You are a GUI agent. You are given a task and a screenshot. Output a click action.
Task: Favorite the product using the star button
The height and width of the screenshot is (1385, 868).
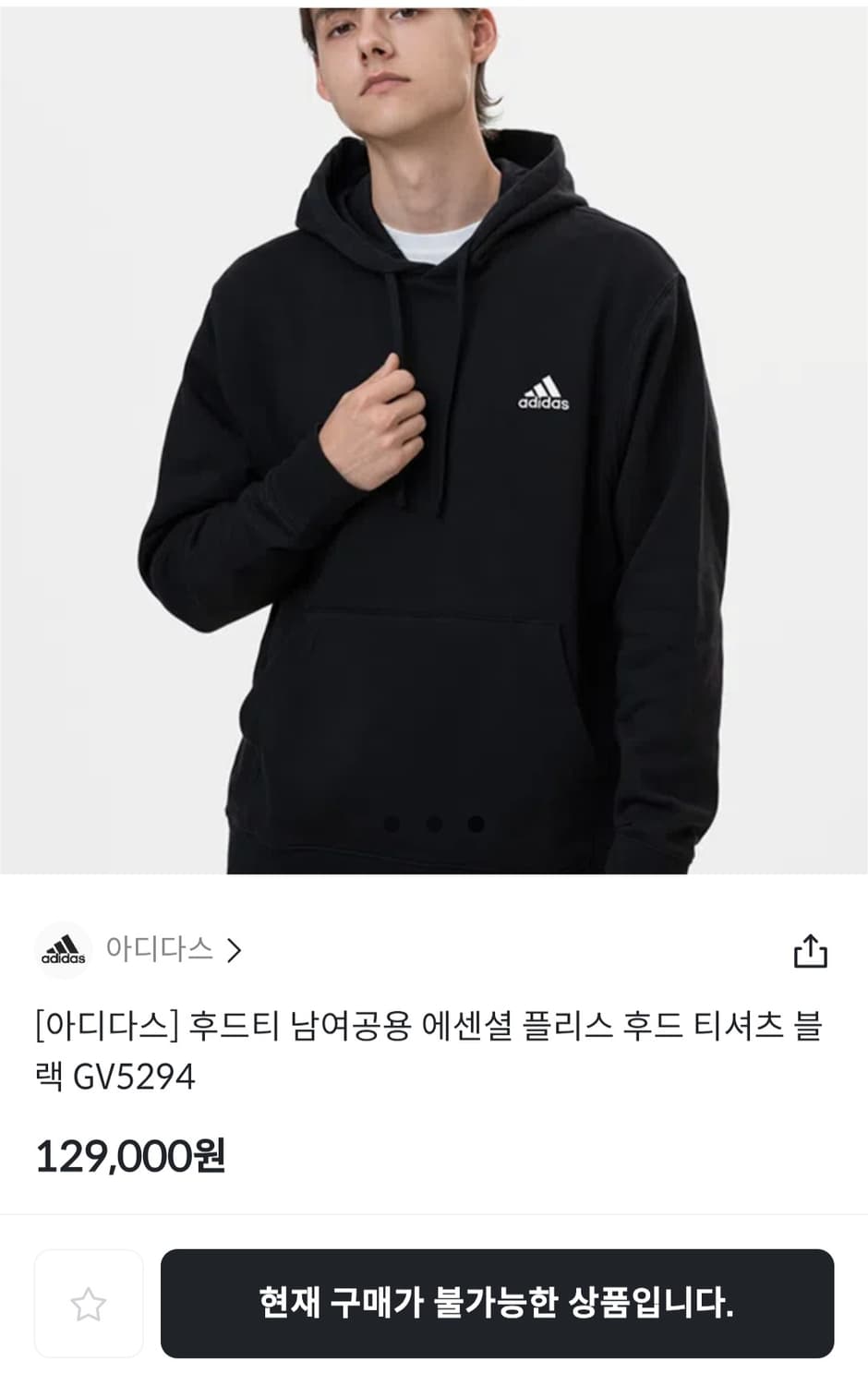click(89, 1304)
